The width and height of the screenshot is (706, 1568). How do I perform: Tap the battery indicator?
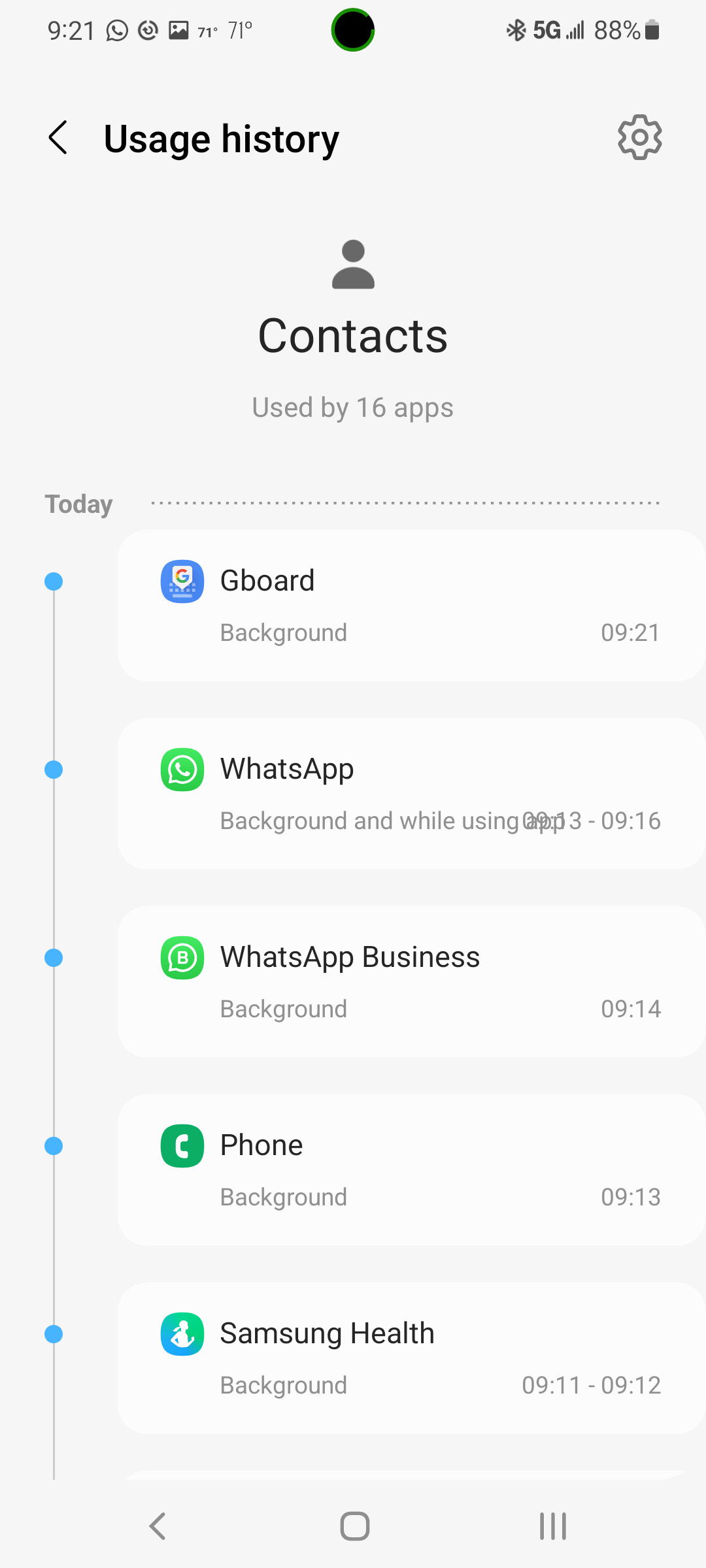tap(650, 29)
